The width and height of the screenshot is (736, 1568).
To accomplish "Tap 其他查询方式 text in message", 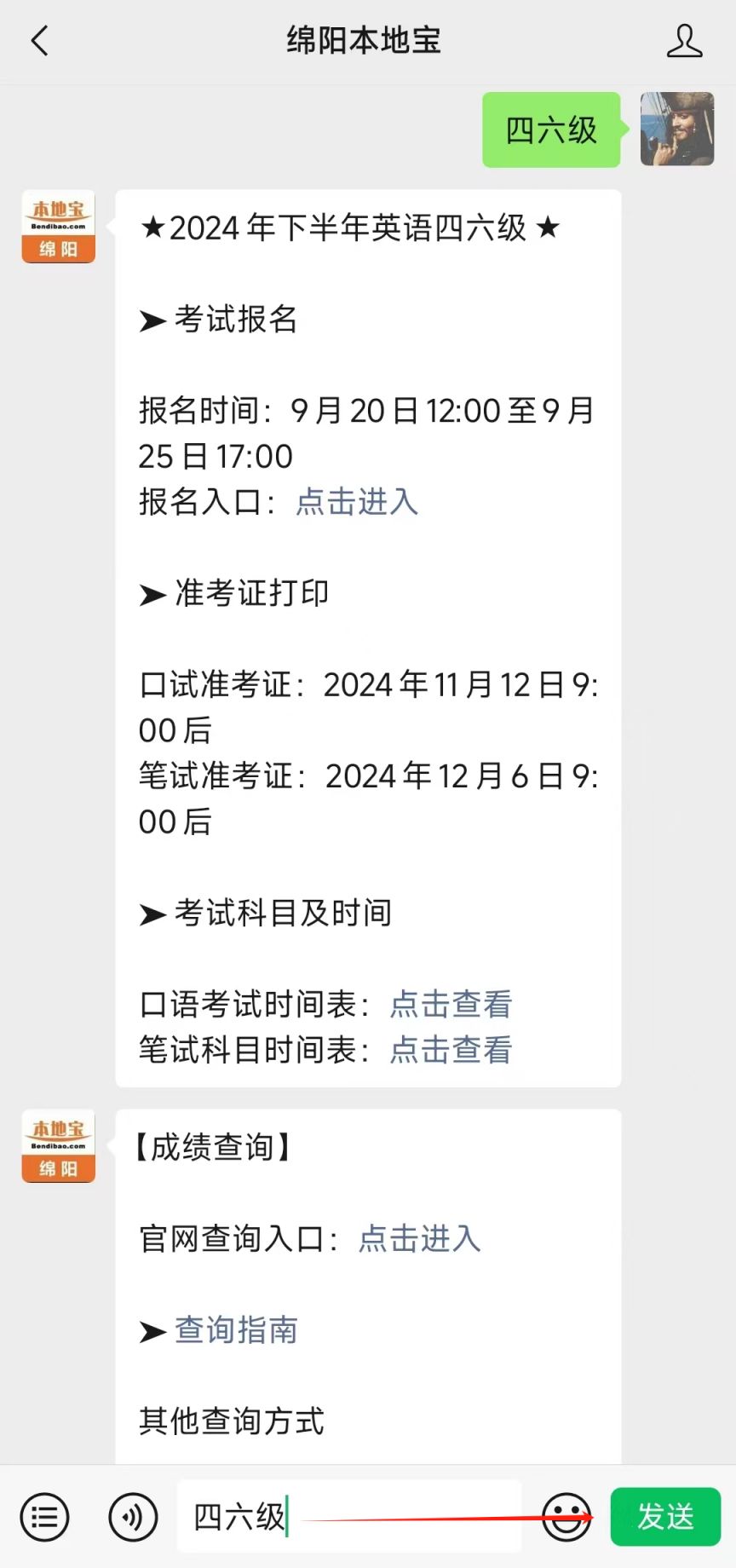I will point(230,1420).
